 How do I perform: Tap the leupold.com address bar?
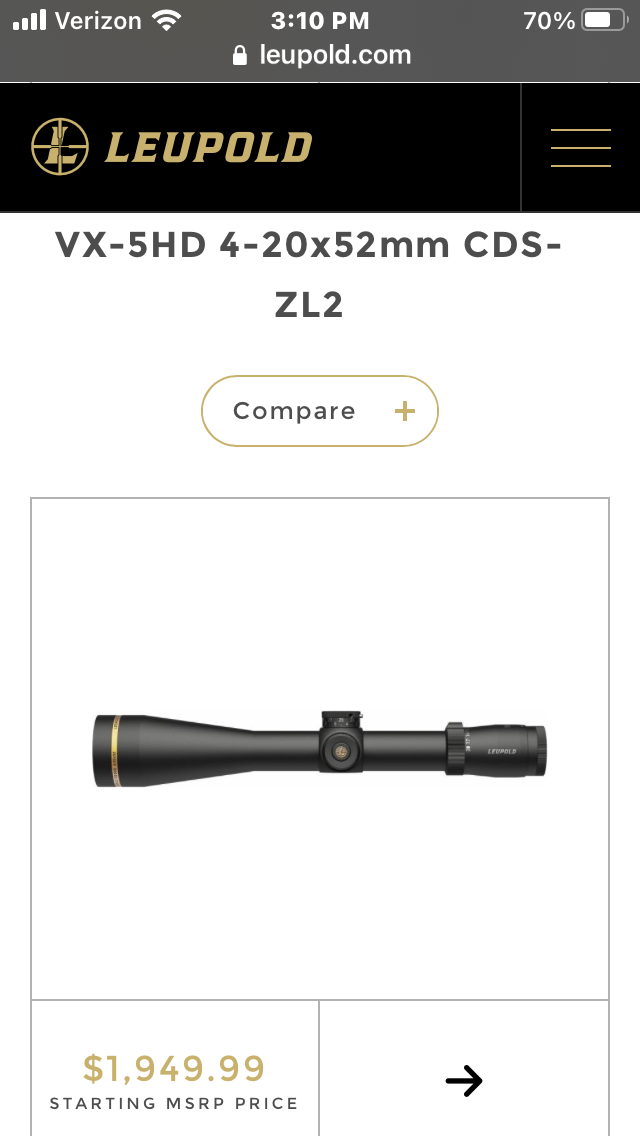(320, 55)
